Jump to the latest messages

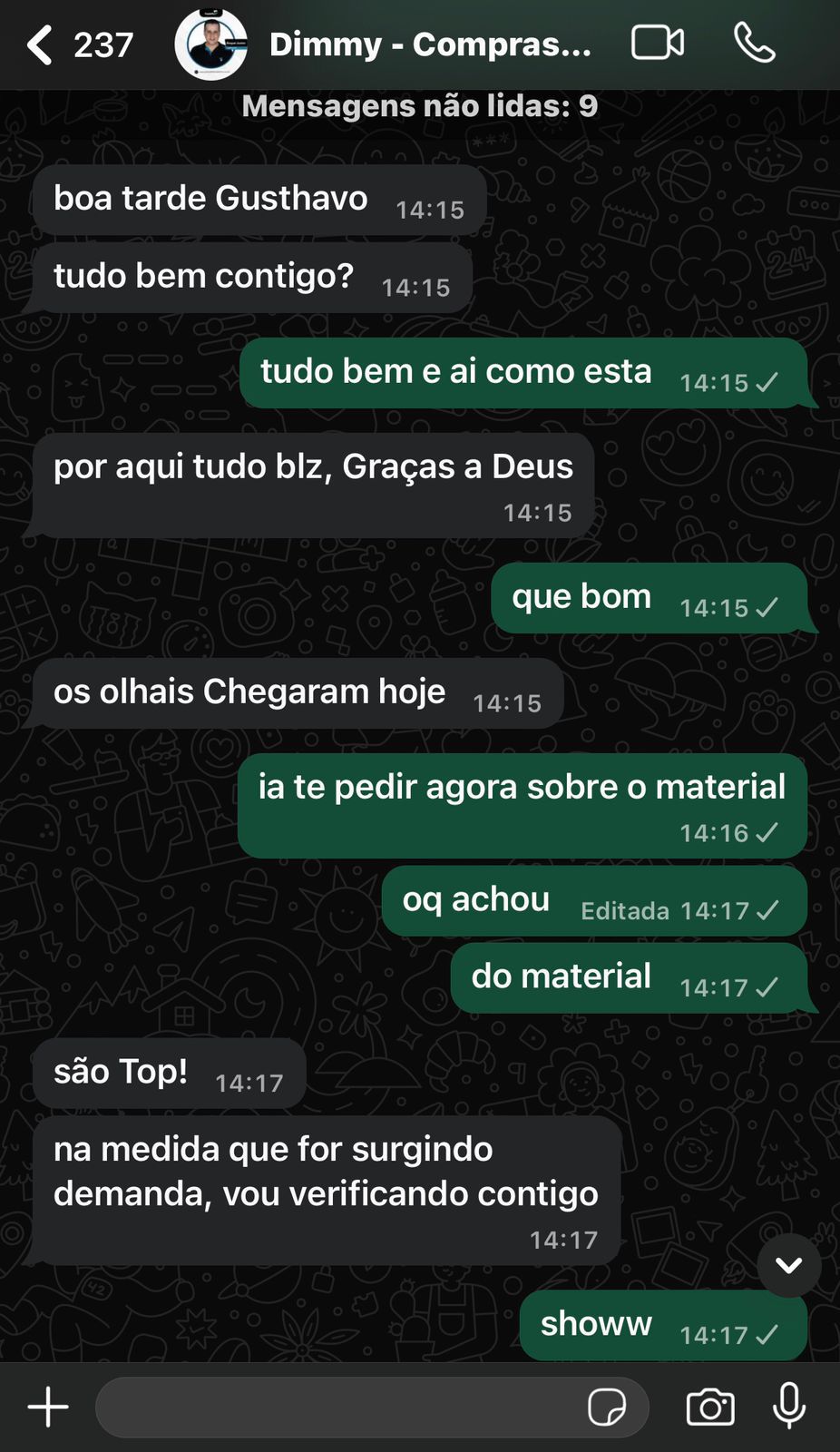pyautogui.click(x=788, y=1265)
